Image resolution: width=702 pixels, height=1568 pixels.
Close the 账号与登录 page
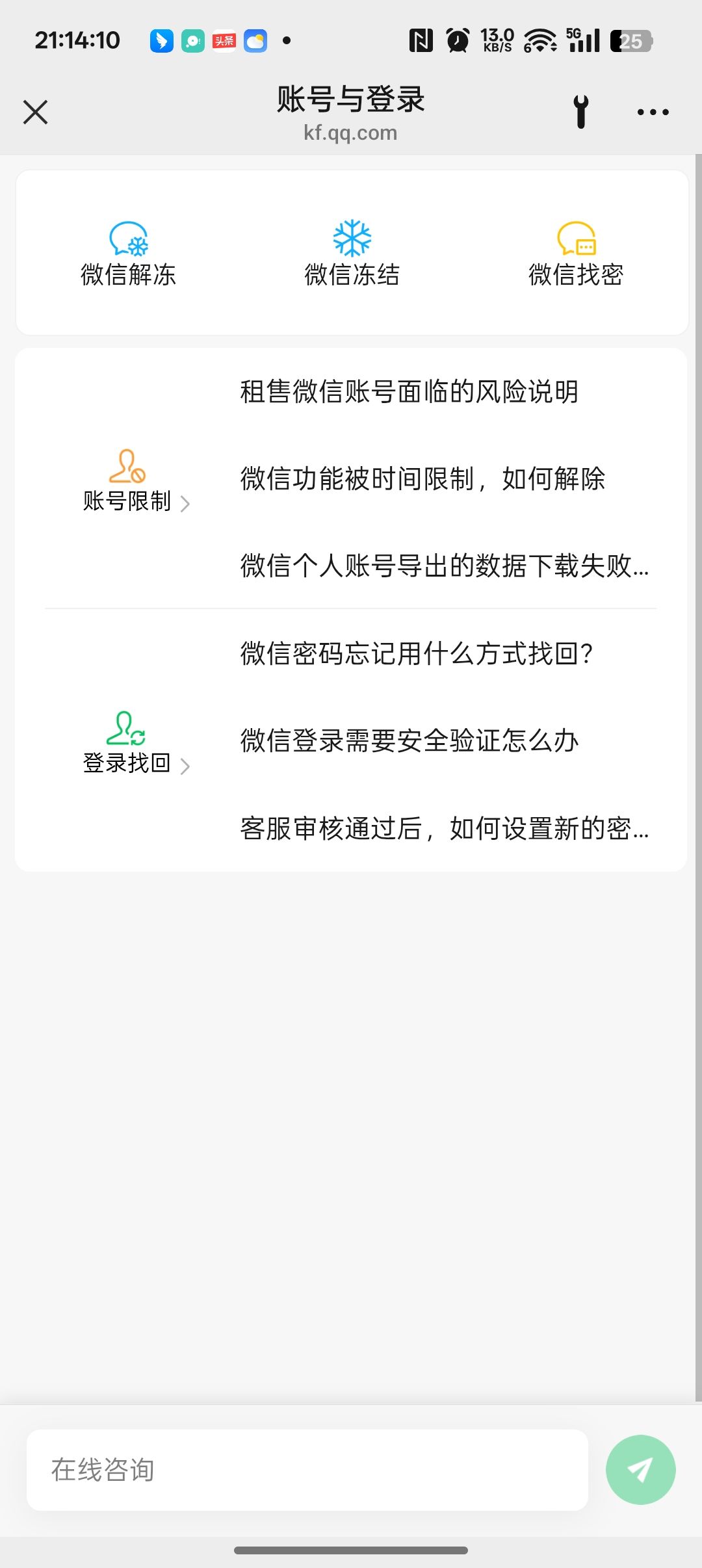pyautogui.click(x=36, y=112)
